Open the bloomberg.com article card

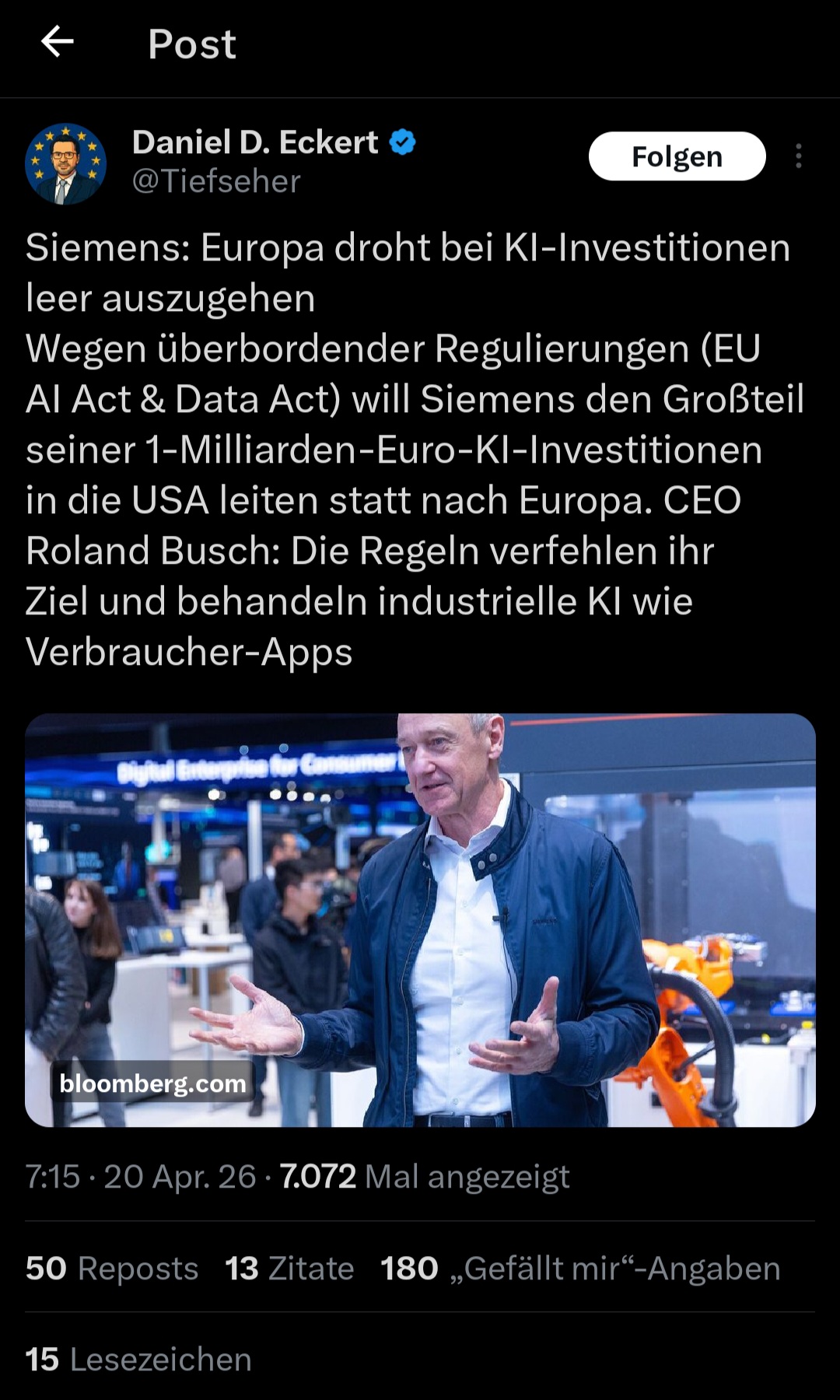[x=420, y=919]
